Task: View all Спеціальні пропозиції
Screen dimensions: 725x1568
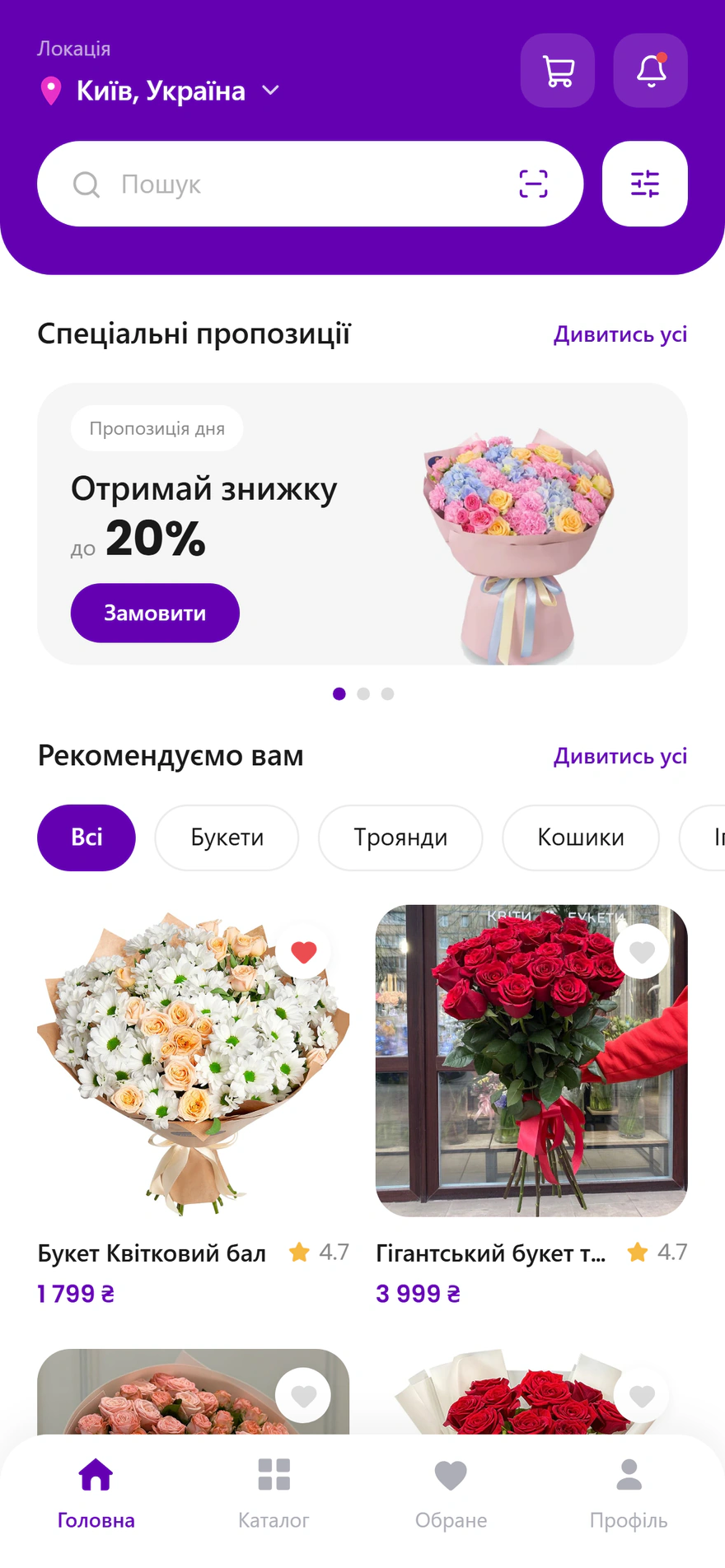Action: (x=620, y=334)
